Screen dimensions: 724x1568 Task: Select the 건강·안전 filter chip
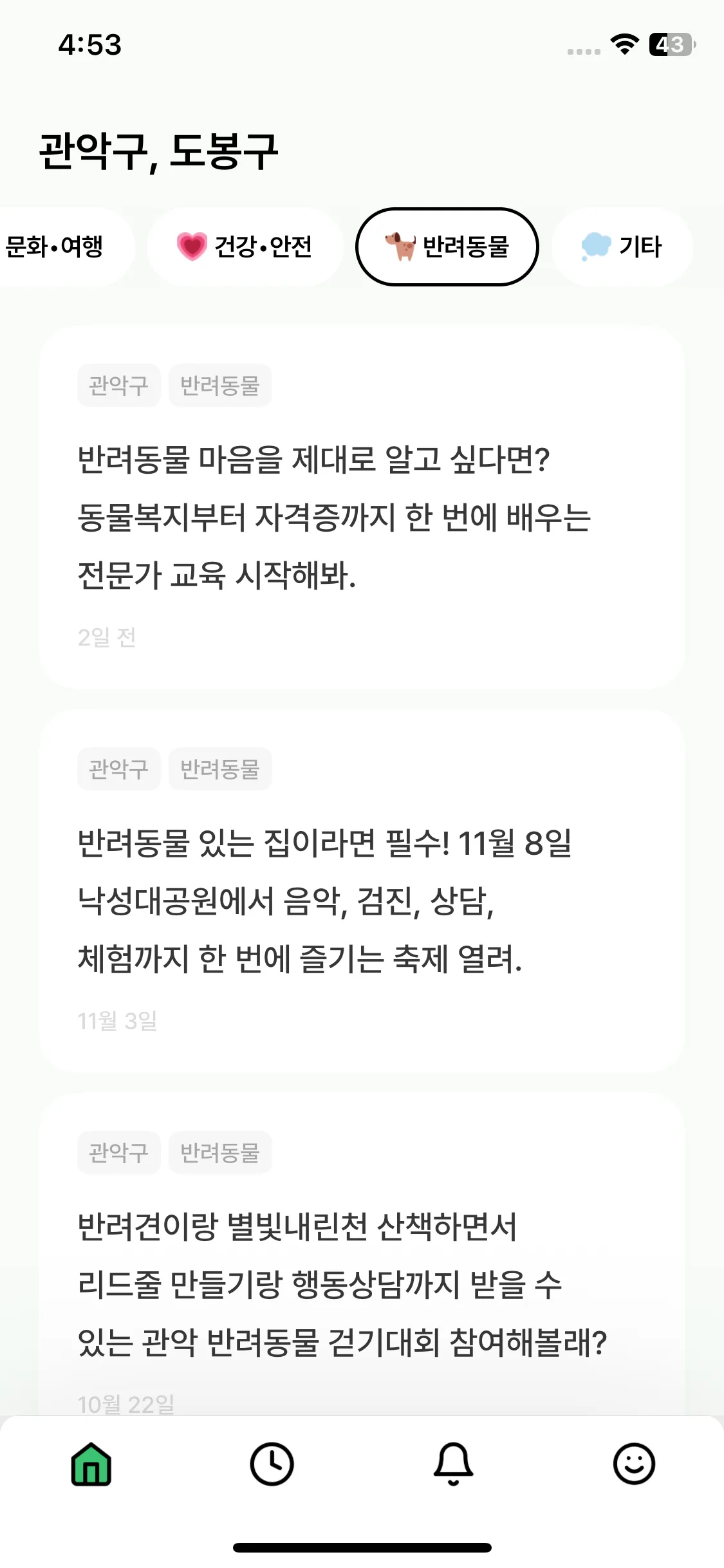246,247
